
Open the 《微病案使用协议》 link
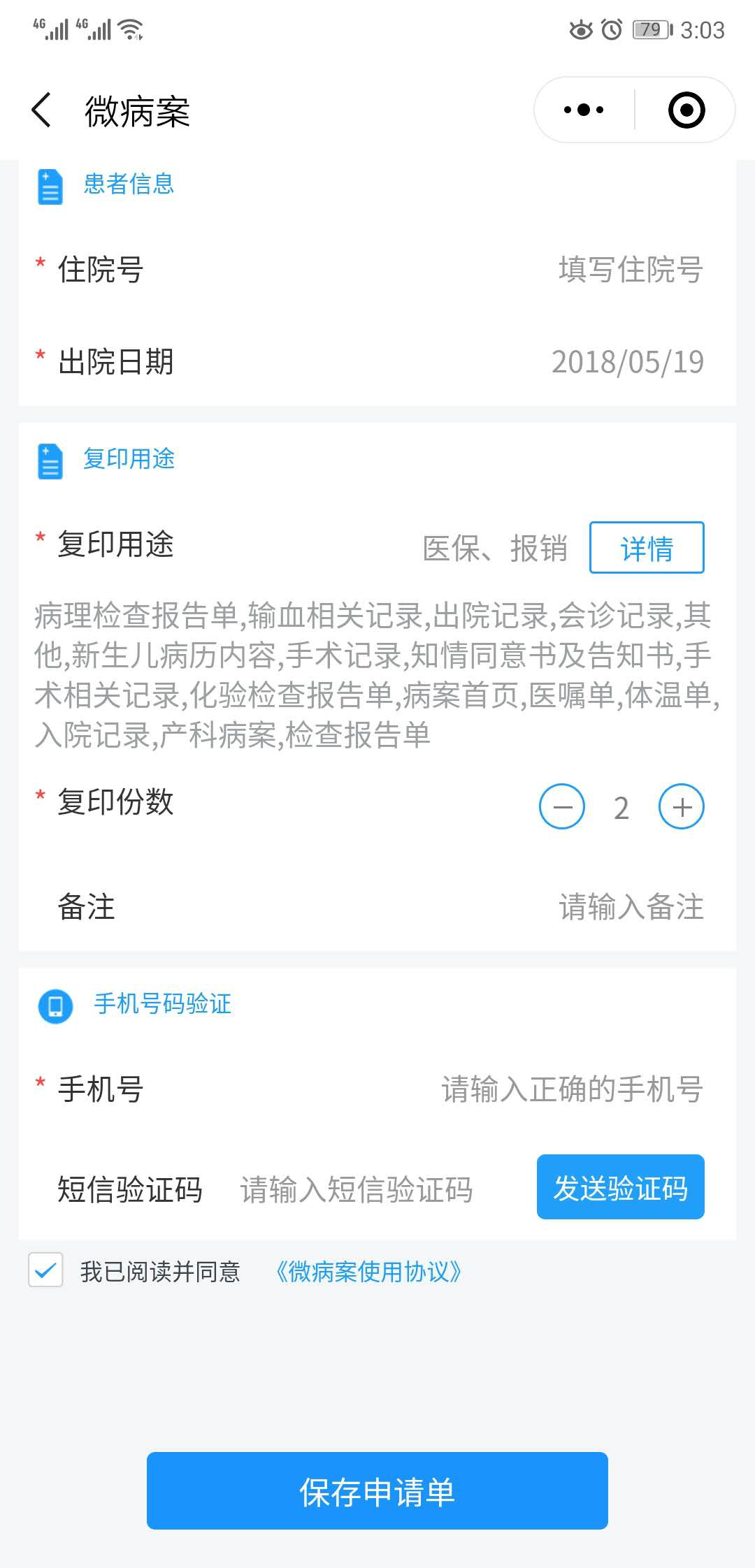(x=368, y=1272)
